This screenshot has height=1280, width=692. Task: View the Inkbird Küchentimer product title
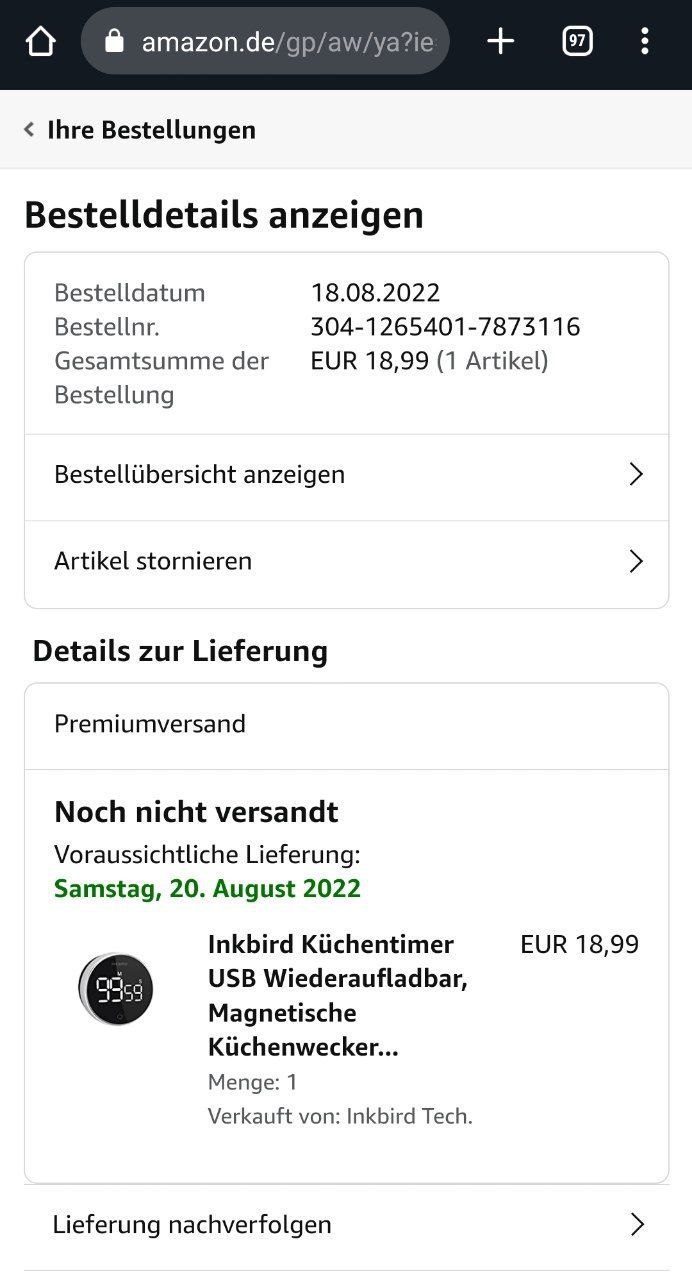pyautogui.click(x=331, y=995)
